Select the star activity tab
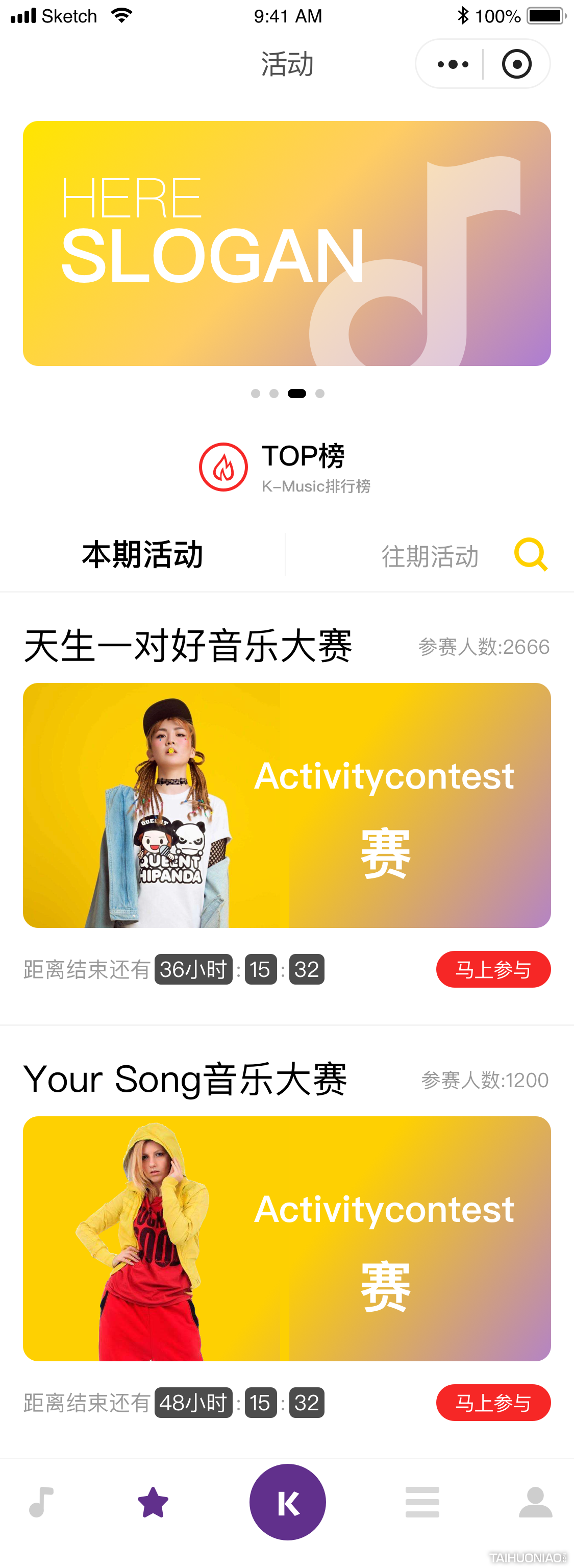 point(153,1502)
